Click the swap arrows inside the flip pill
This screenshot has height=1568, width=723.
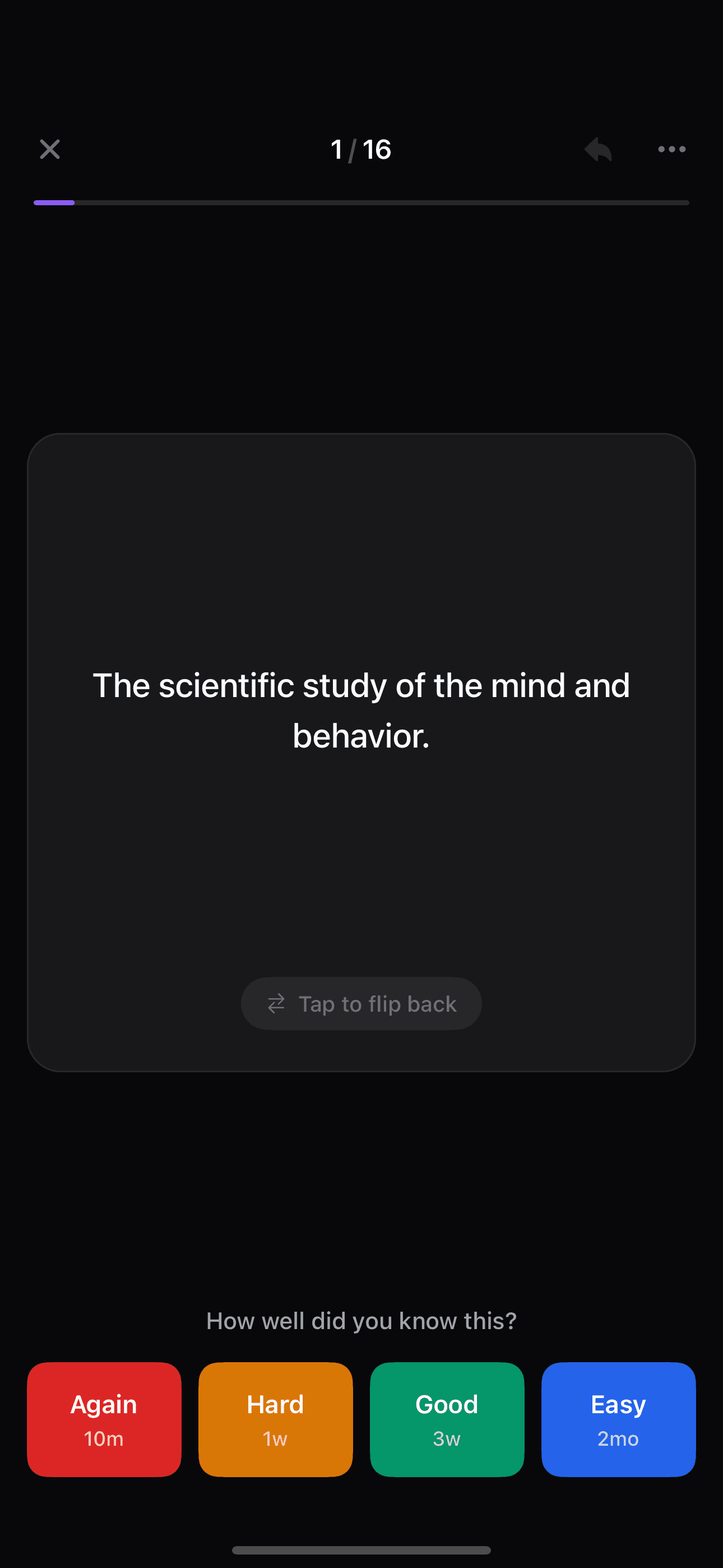pyautogui.click(x=277, y=1003)
